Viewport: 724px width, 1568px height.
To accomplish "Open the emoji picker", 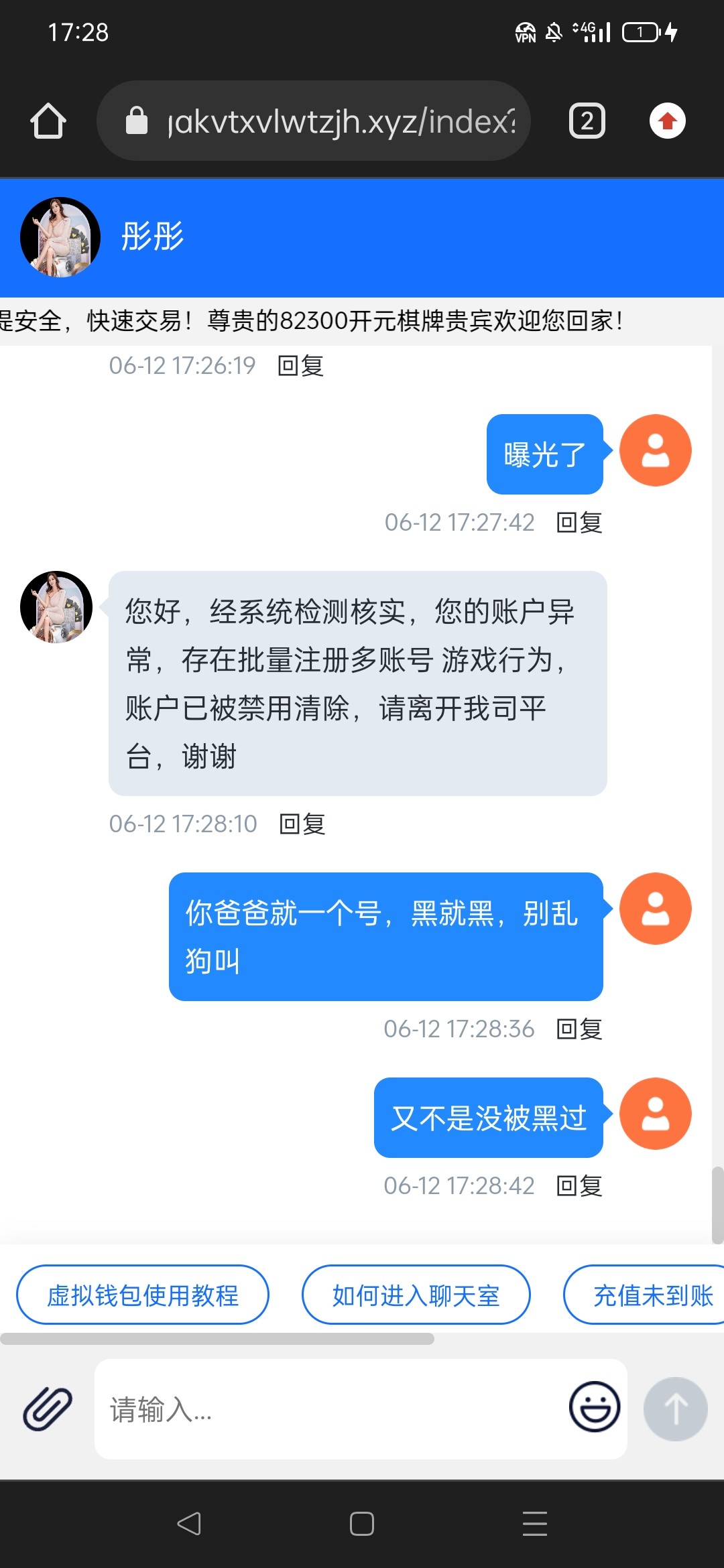I will 594,1407.
